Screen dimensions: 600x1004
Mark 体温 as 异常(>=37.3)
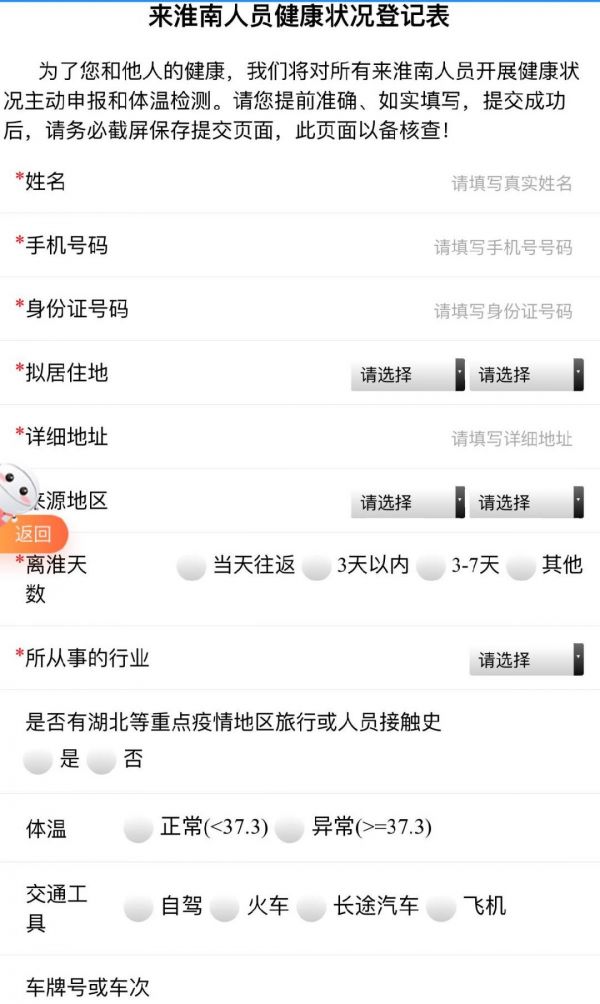pos(289,829)
